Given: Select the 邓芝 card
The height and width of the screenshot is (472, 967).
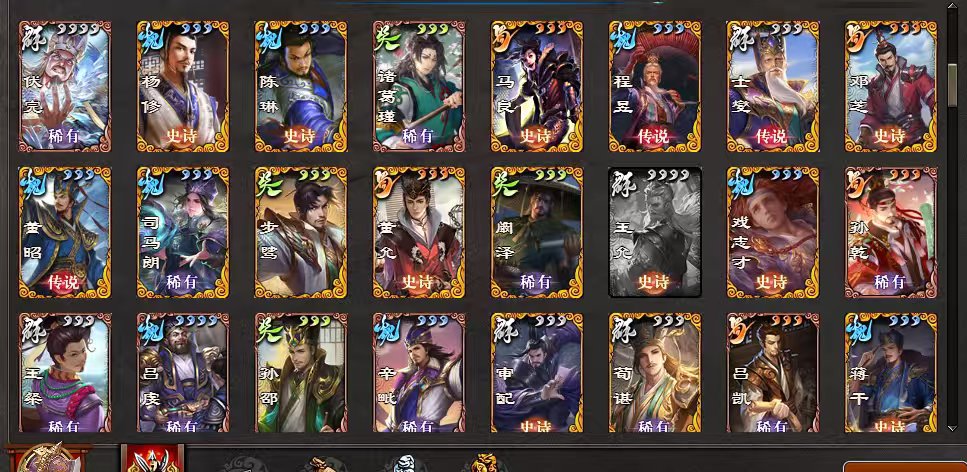Looking at the screenshot, I should point(890,86).
